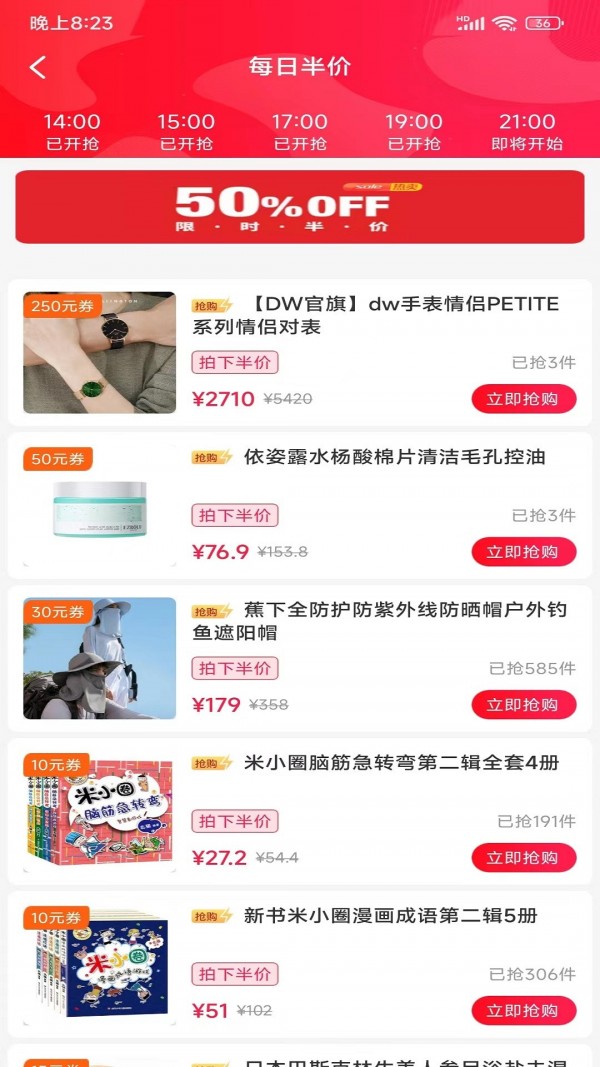Select the 15:00 time slot
Viewport: 600px width, 1067px height.
(186, 132)
